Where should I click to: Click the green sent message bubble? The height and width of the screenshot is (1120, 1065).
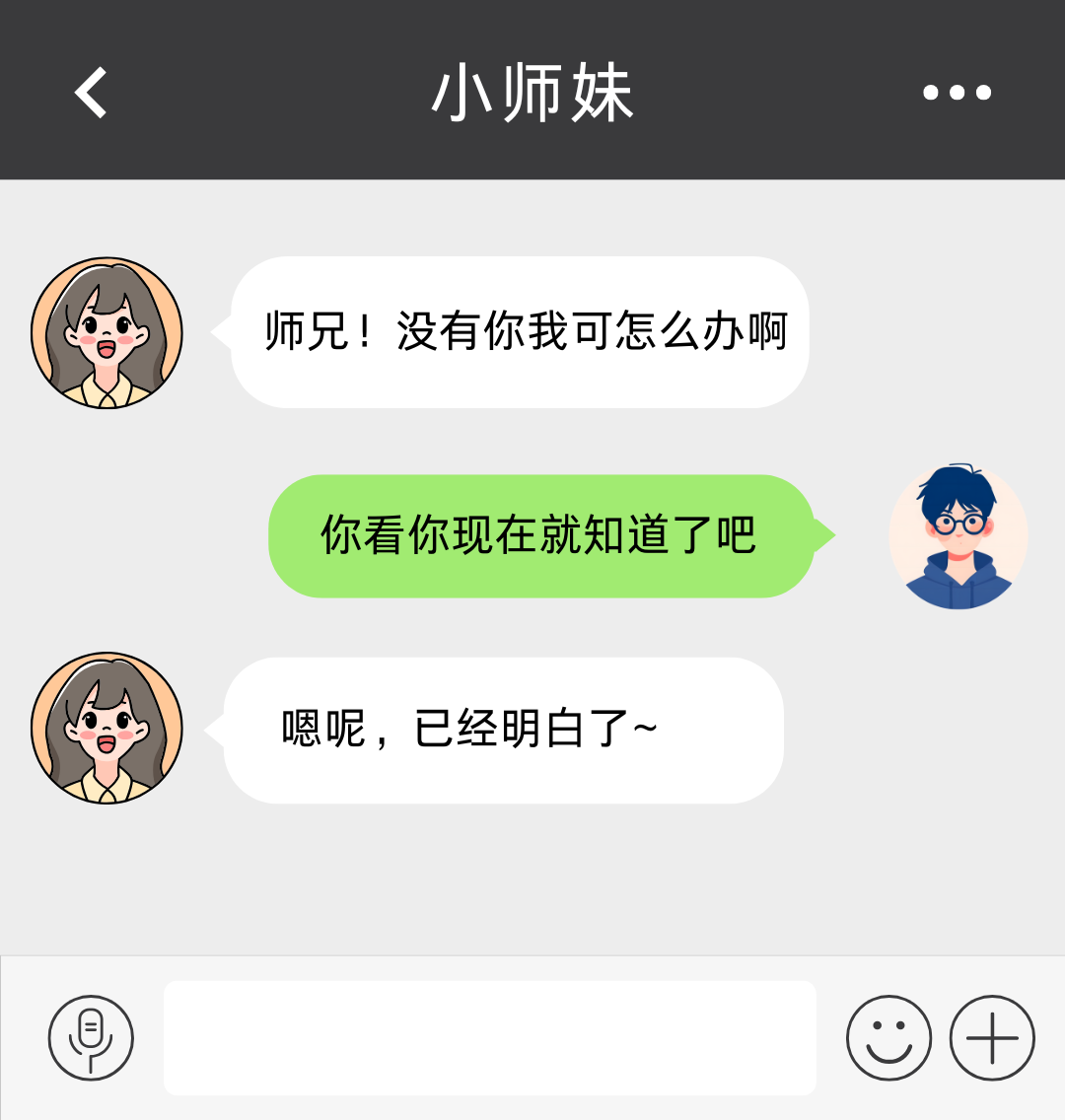tap(545, 533)
